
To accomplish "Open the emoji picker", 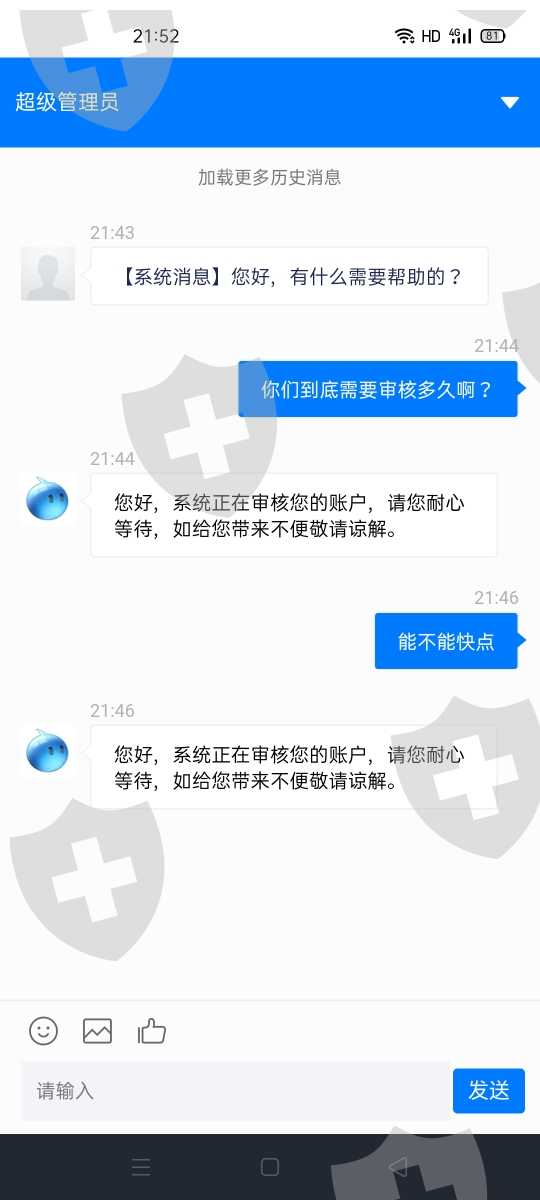I will point(43,1031).
